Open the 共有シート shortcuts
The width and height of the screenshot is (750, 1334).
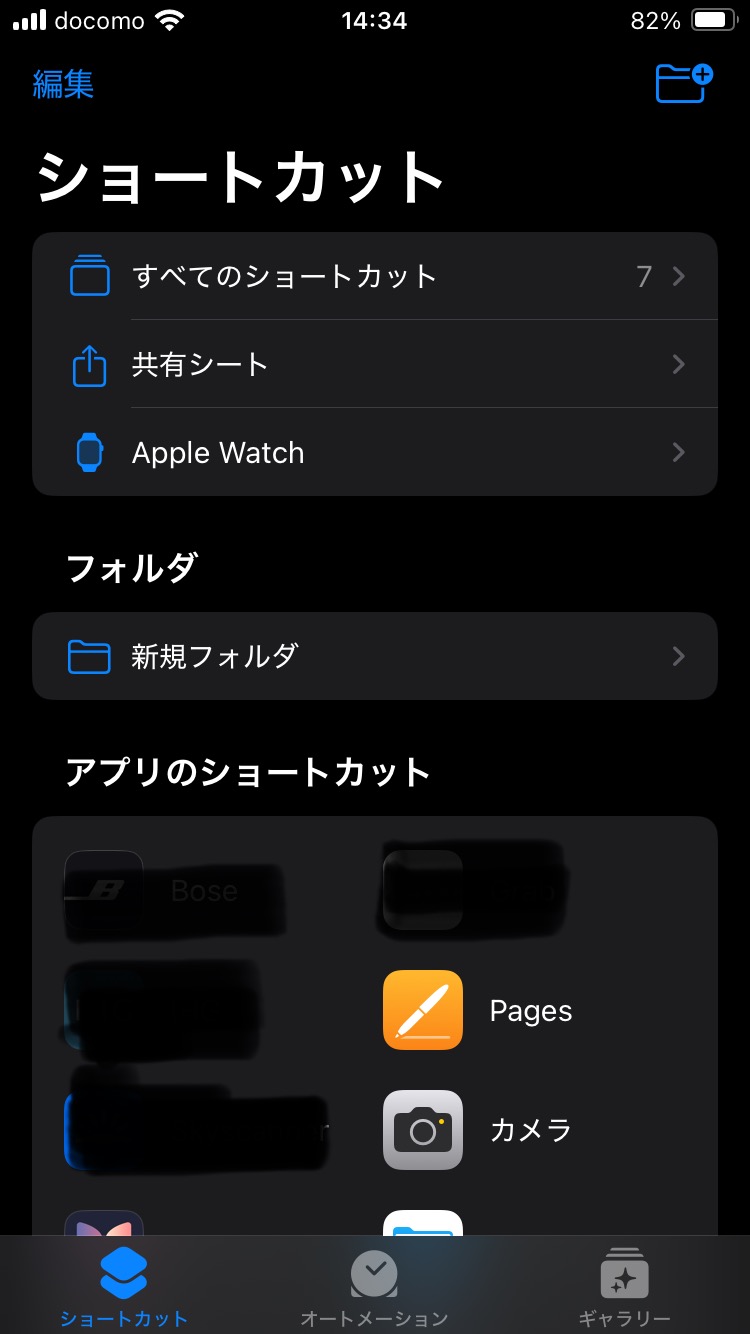[x=375, y=364]
